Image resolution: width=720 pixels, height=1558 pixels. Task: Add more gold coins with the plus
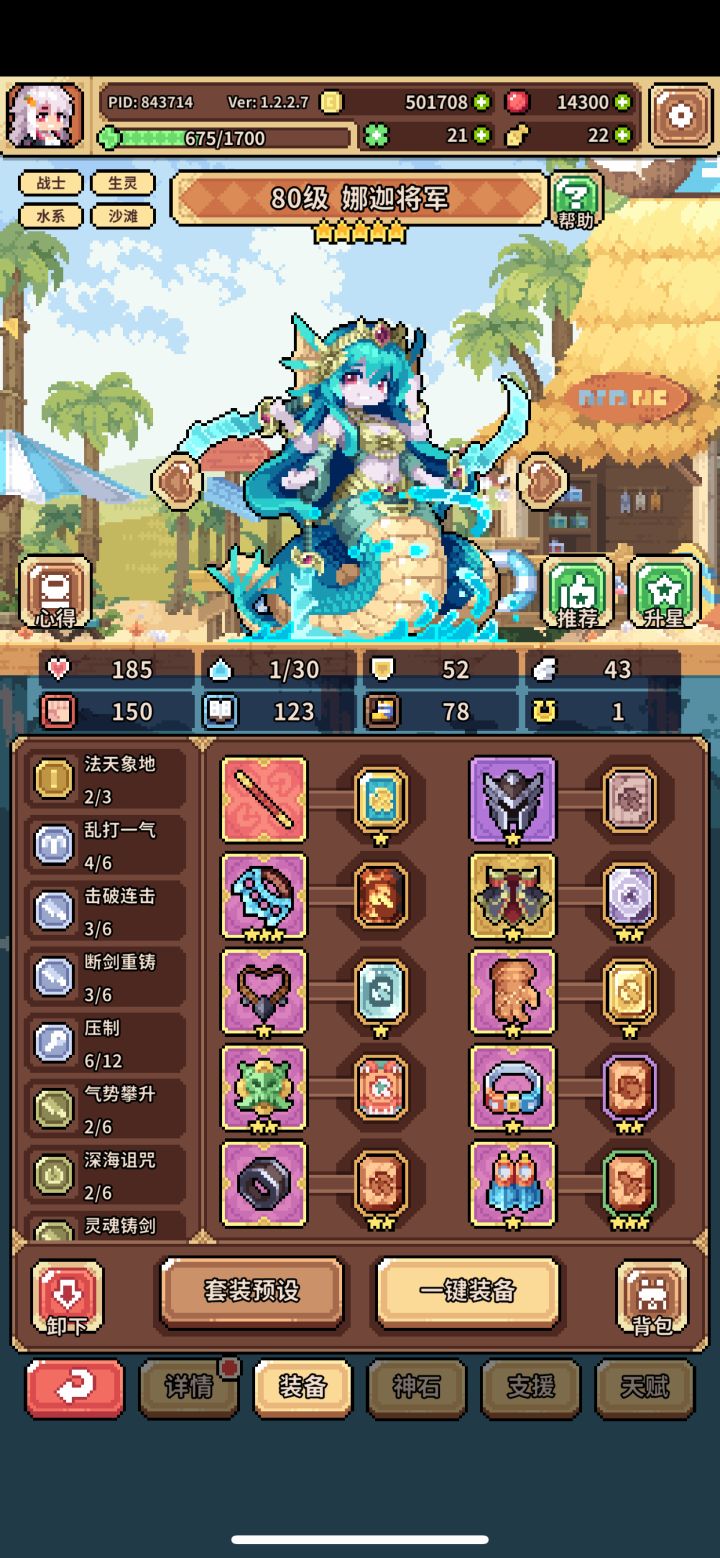coord(482,102)
